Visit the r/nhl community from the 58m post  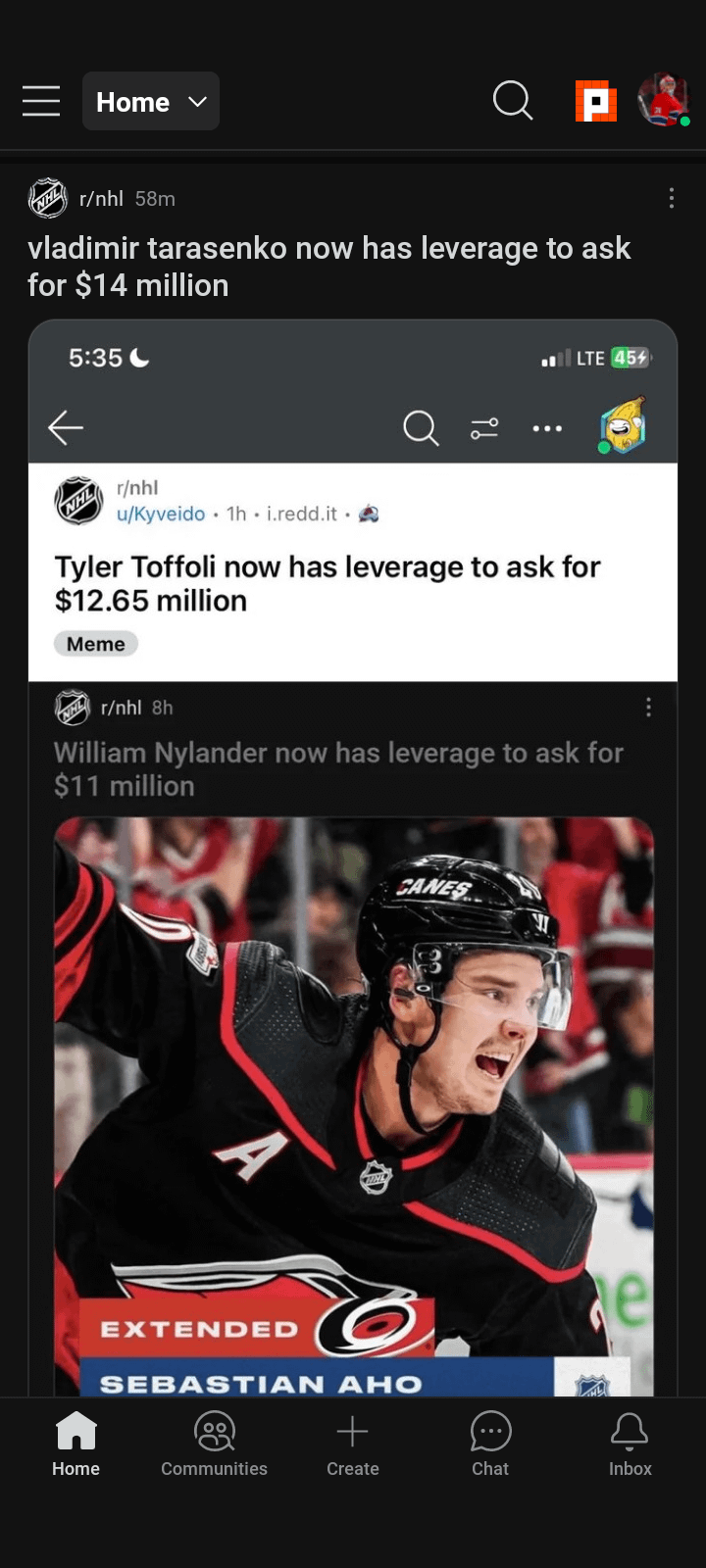click(x=101, y=199)
